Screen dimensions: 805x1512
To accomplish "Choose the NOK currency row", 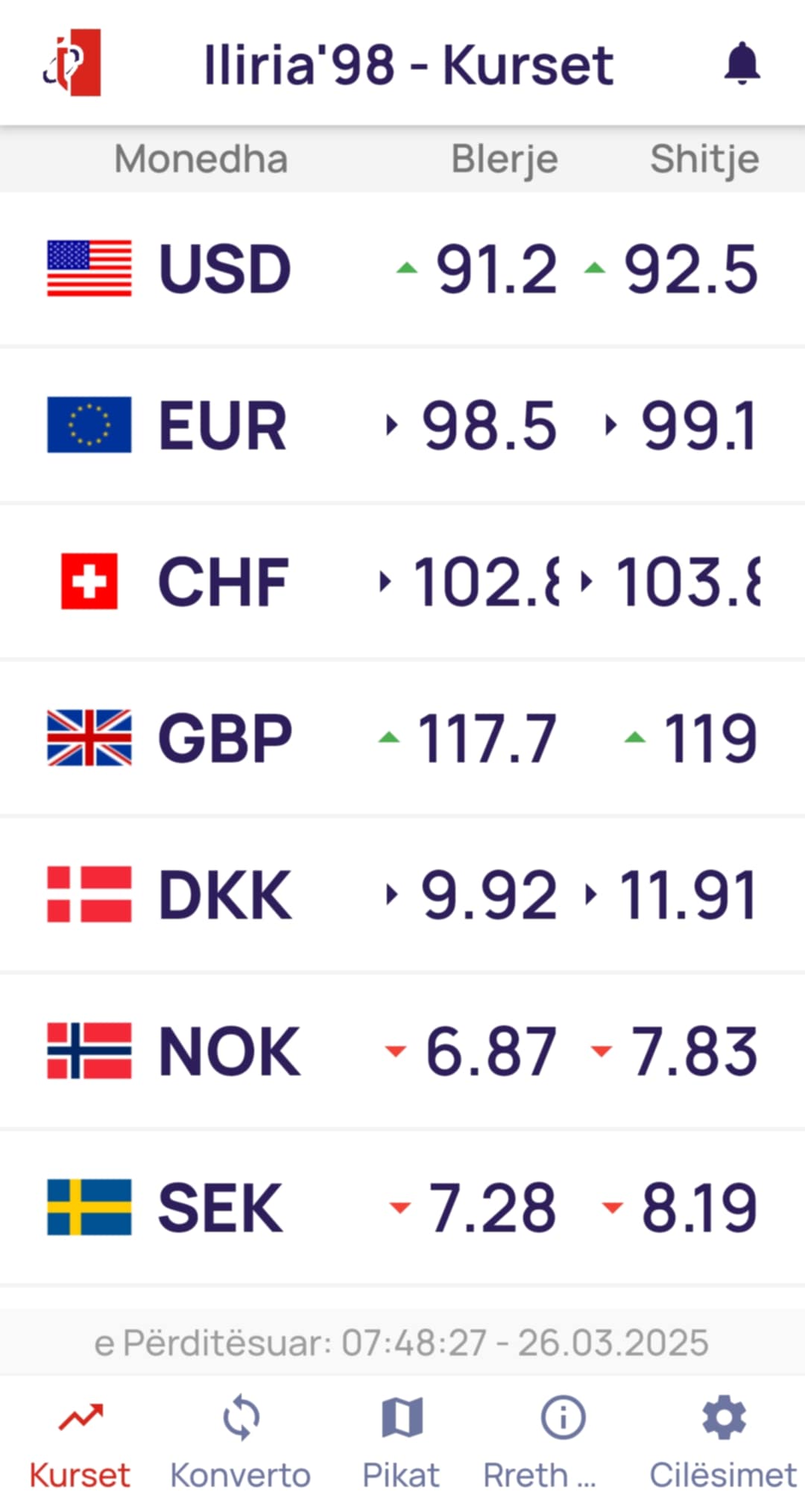I will tap(402, 1051).
